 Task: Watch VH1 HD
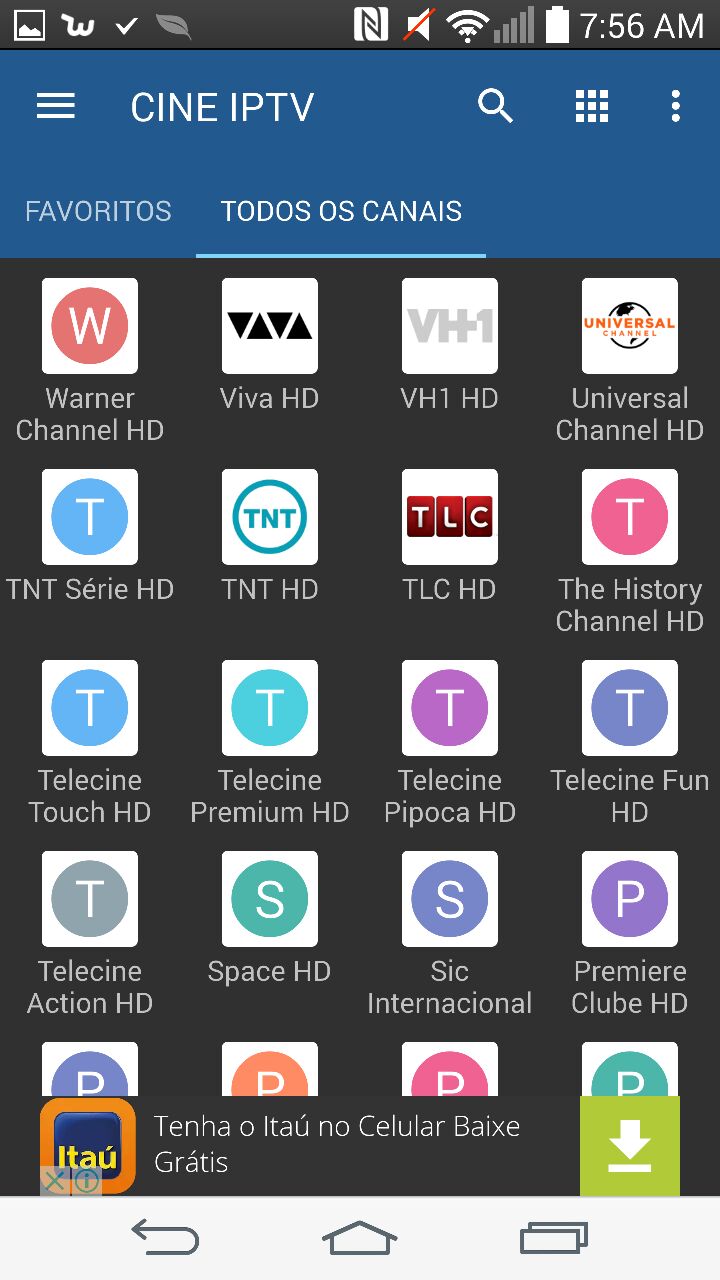[450, 345]
